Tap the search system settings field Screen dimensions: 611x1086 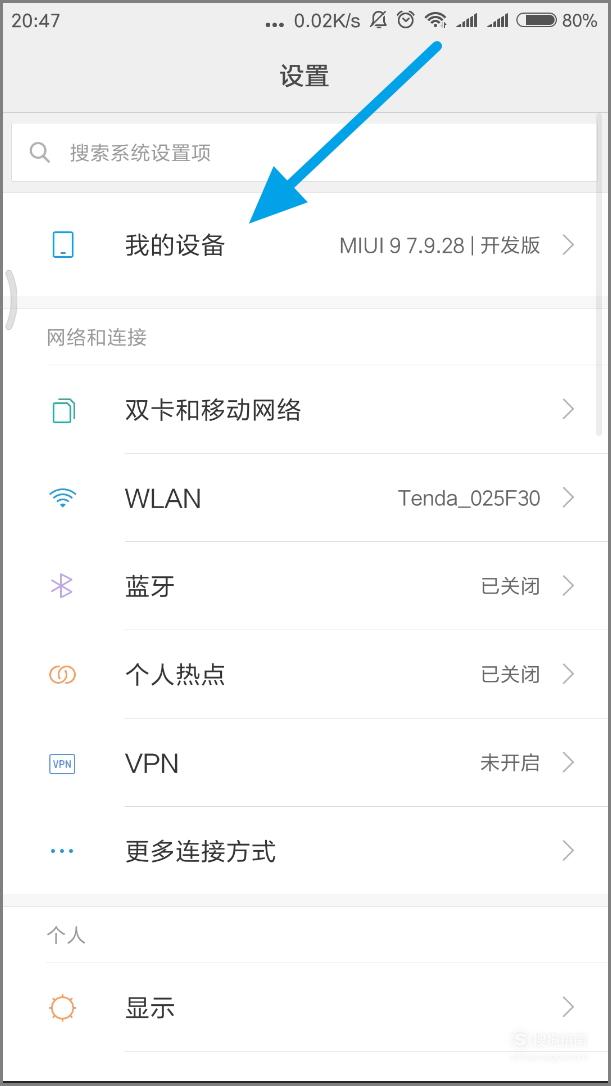(304, 152)
